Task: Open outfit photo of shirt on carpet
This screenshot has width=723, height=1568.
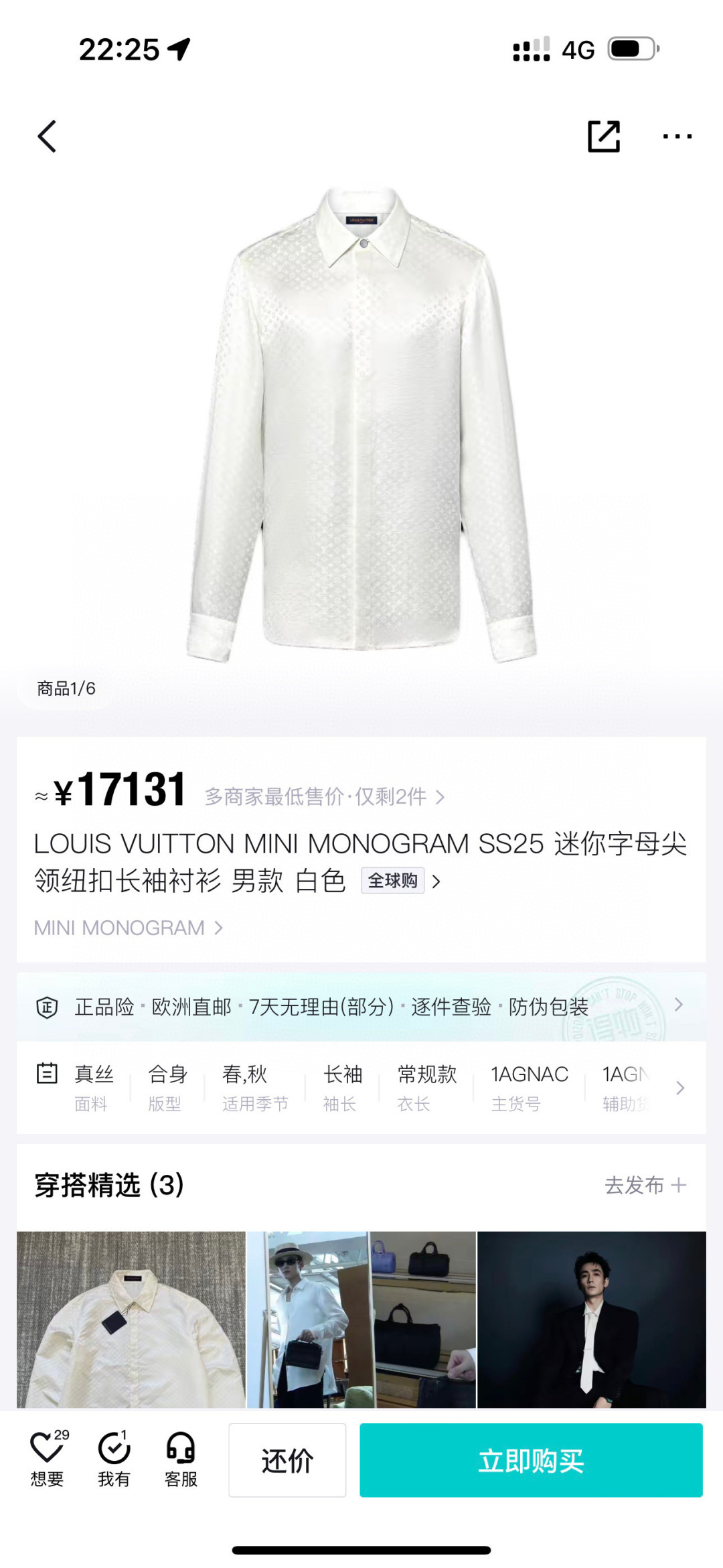Action: [x=131, y=1319]
